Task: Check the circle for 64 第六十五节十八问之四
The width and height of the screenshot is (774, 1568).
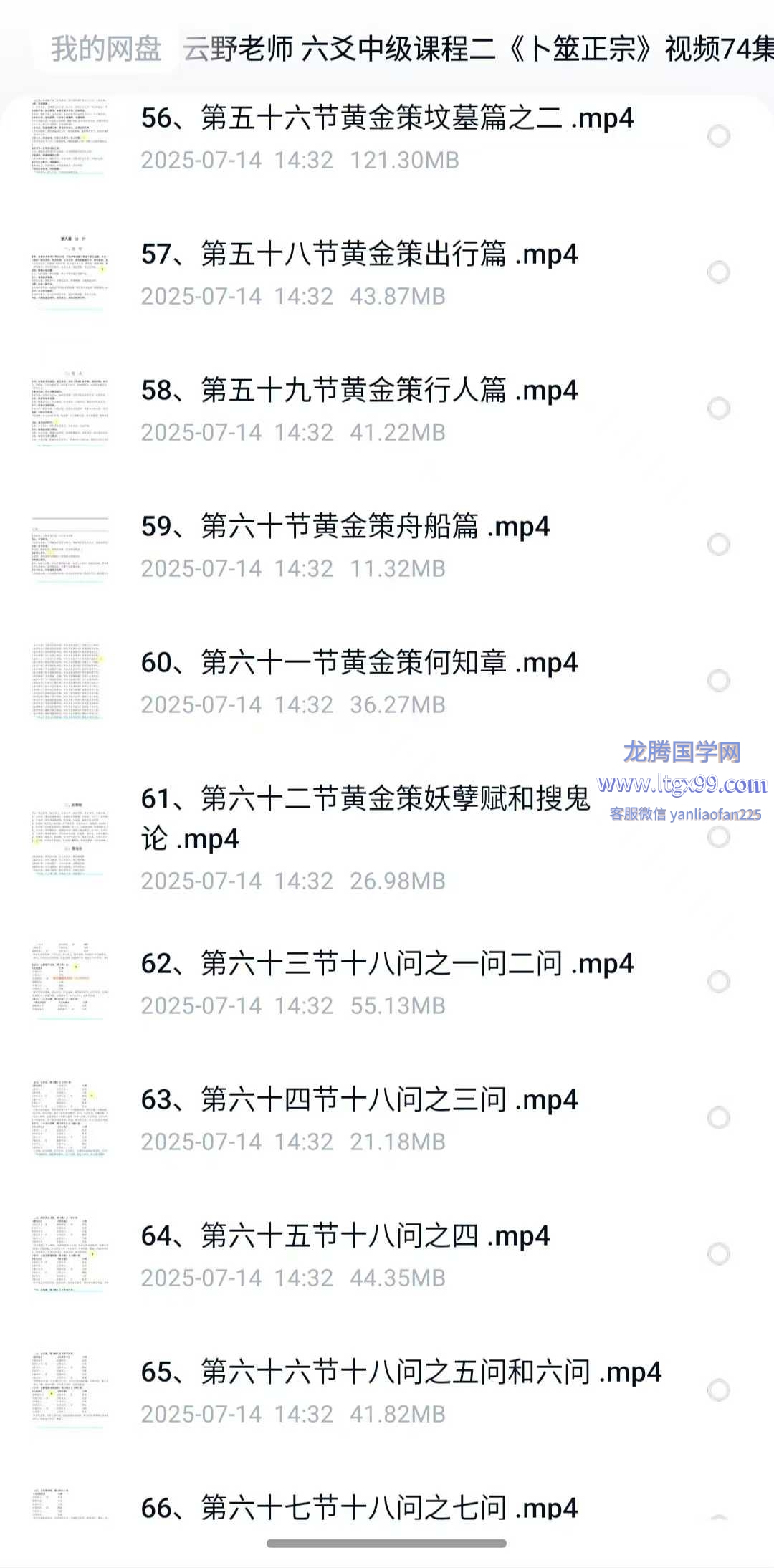Action: 719,1254
